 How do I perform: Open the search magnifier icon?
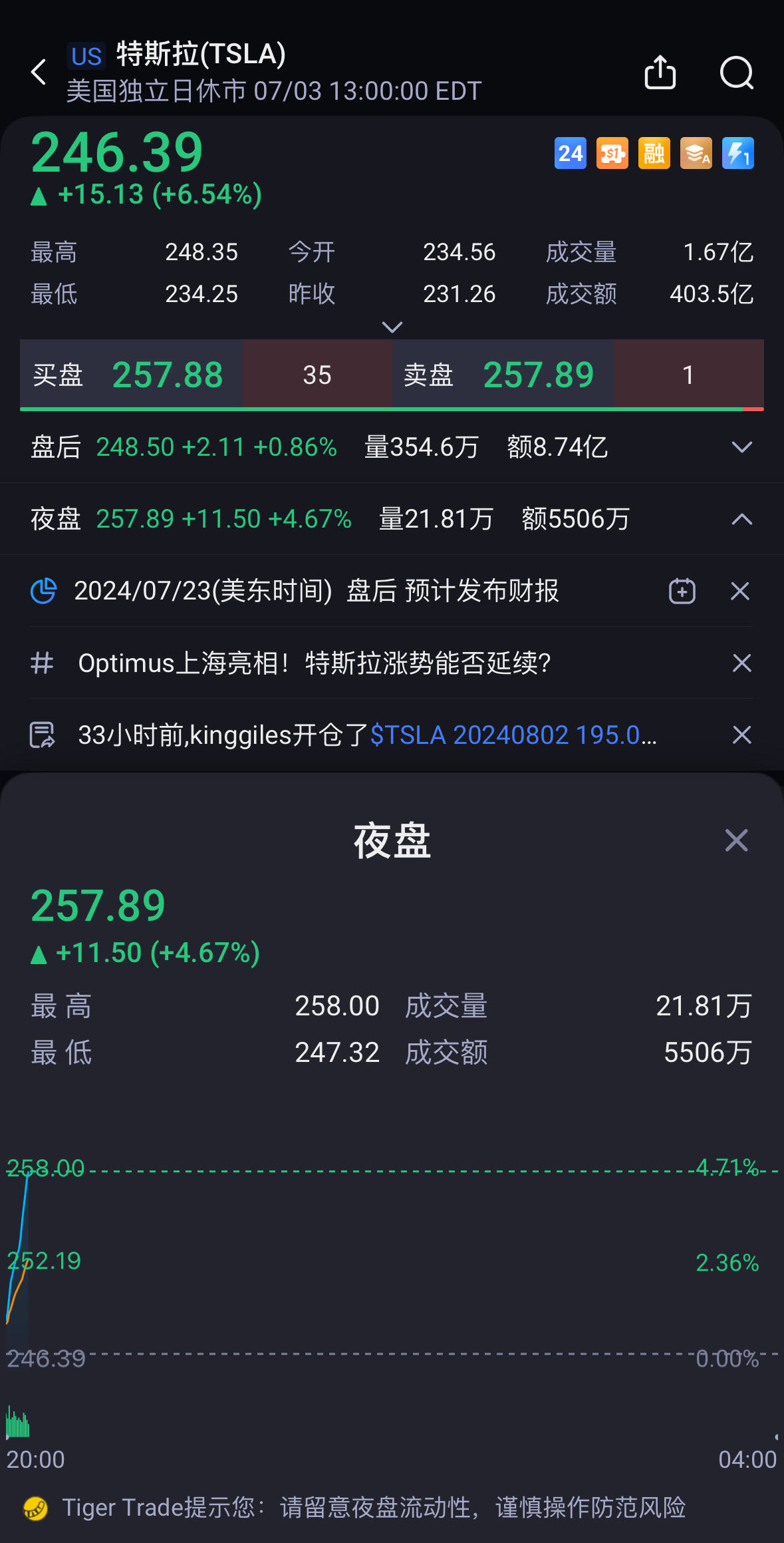click(x=737, y=72)
